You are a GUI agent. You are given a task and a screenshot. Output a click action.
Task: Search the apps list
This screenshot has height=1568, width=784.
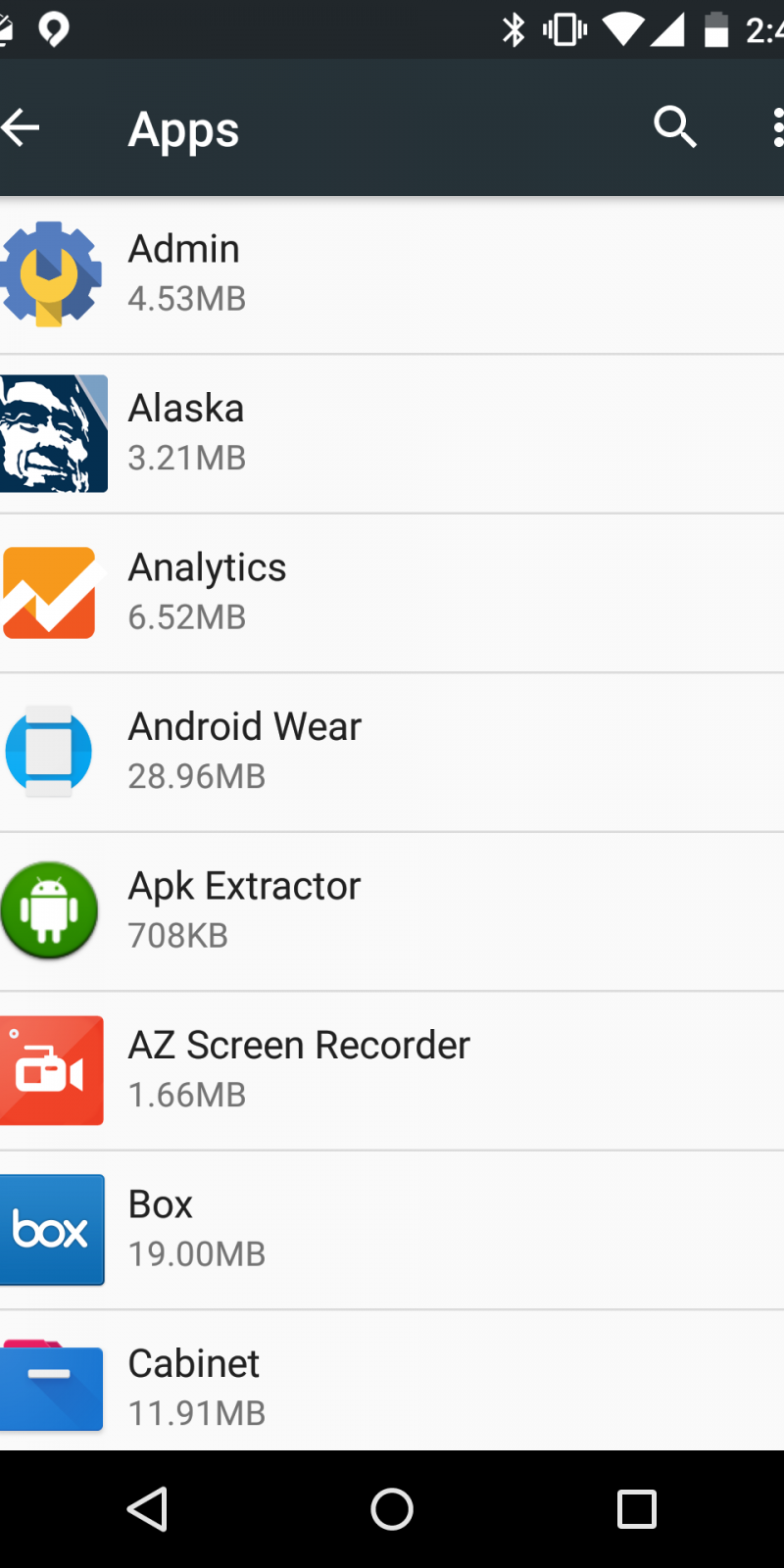point(674,127)
